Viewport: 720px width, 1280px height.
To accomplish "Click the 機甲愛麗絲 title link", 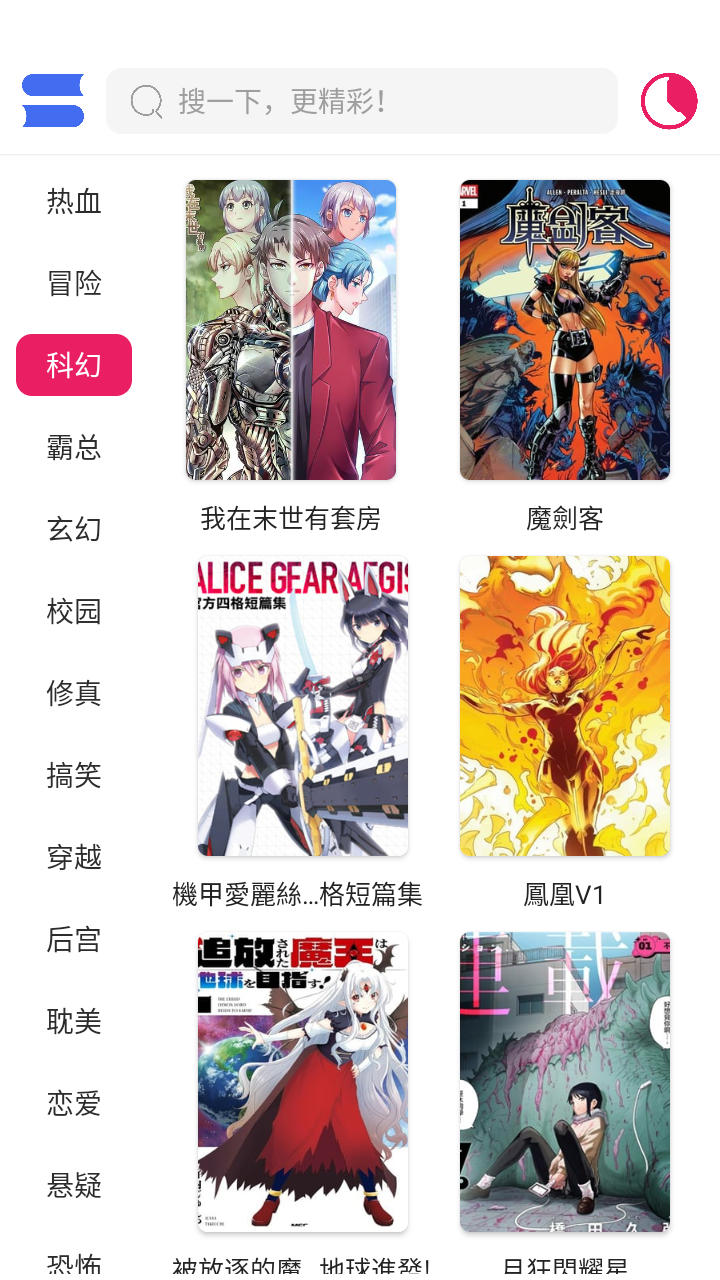I will coord(297,896).
